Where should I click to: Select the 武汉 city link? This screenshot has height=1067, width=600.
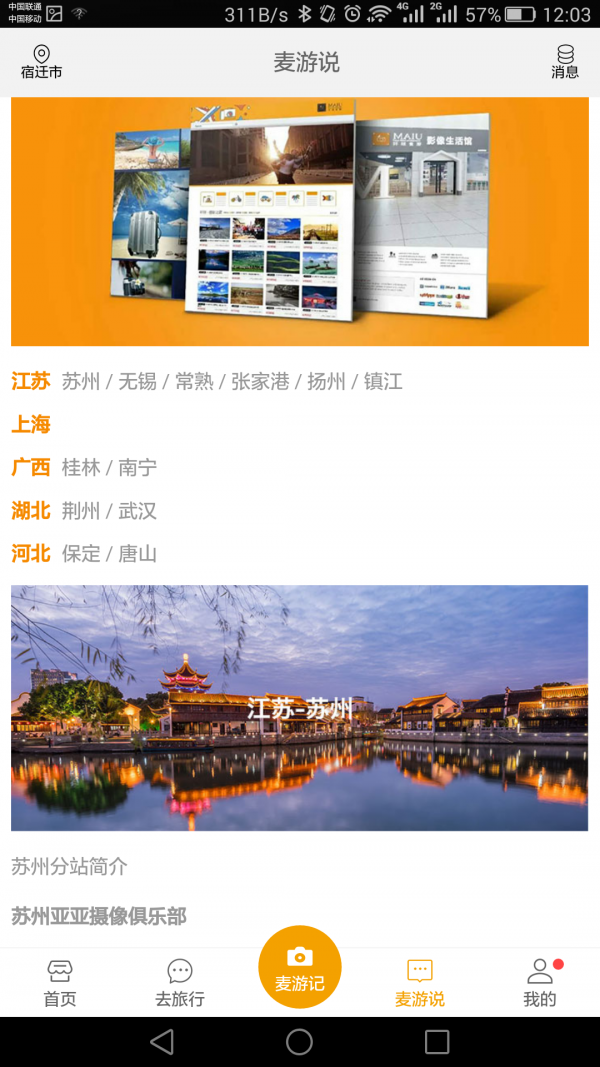[x=137, y=511]
